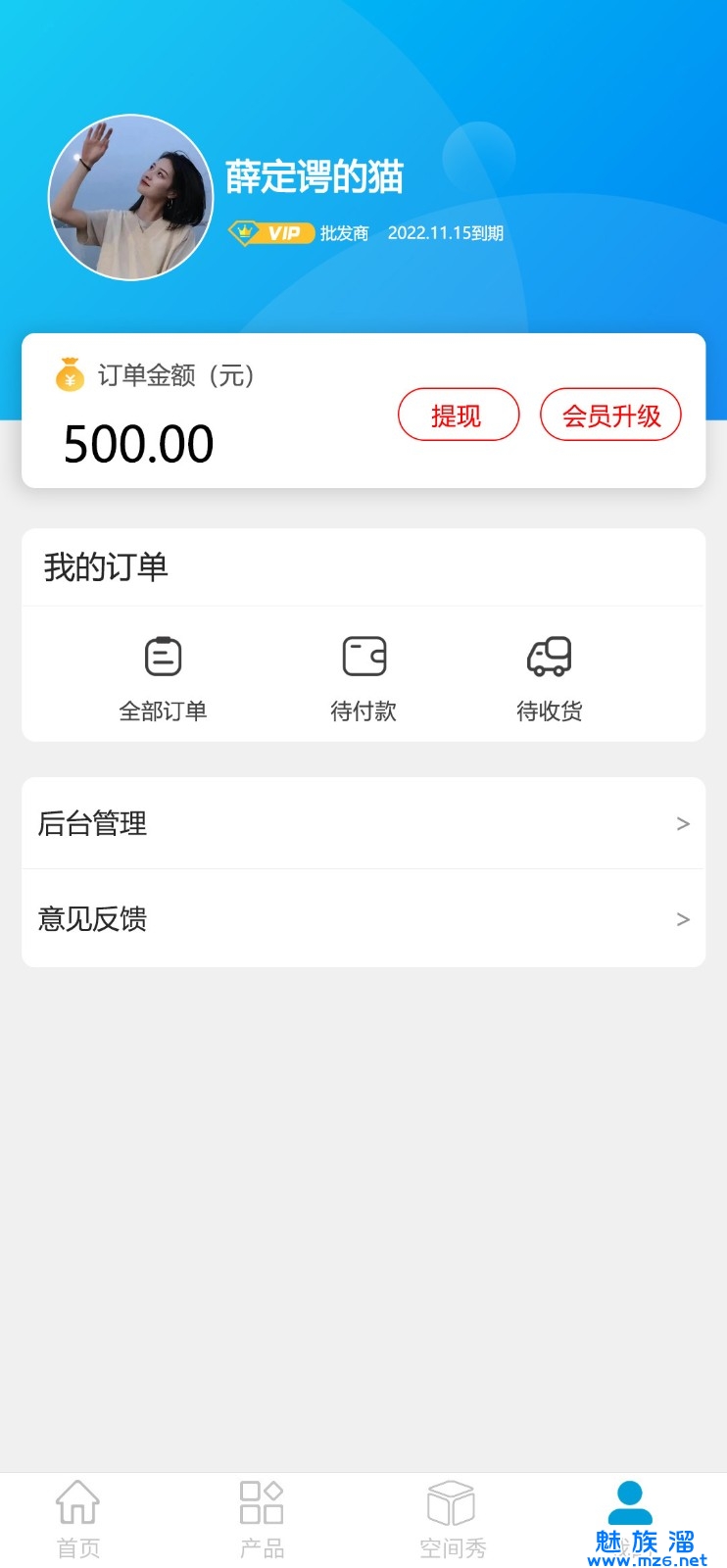Open 会员升级 membership upgrade

(x=610, y=416)
